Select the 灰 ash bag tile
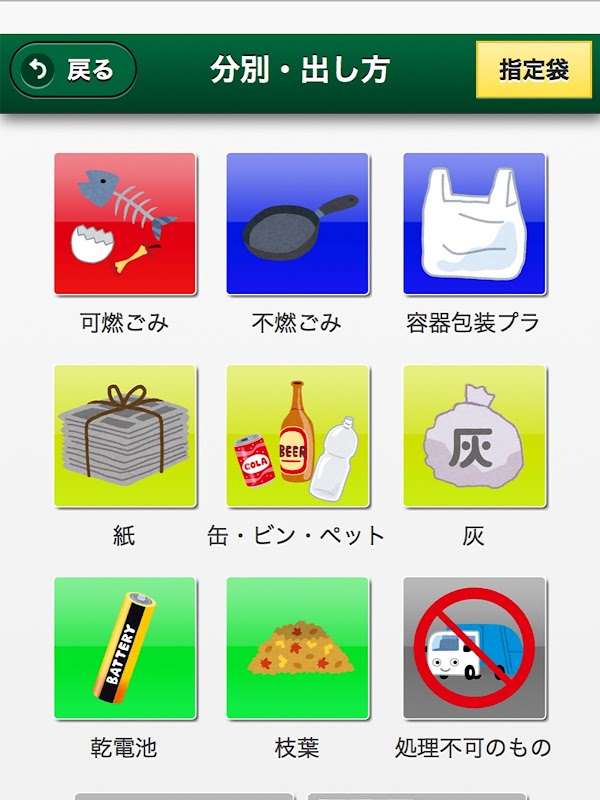The image size is (600, 800). (474, 436)
